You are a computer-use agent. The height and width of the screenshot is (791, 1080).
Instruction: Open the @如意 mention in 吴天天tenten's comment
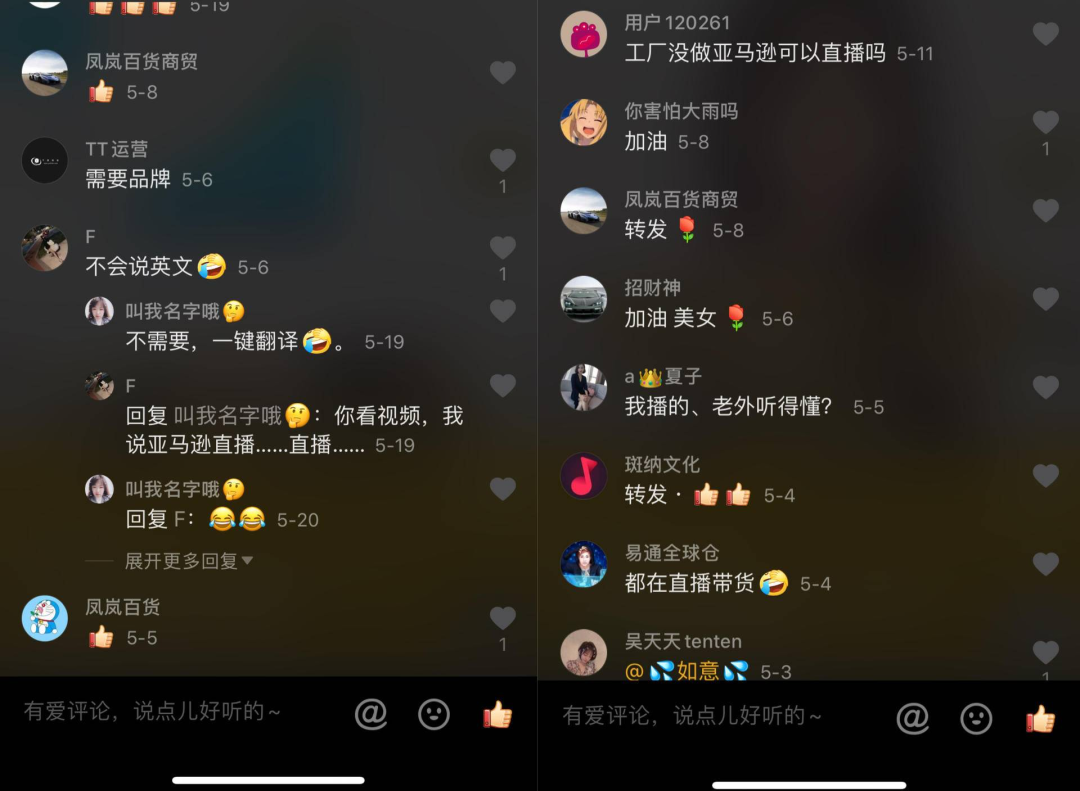click(686, 672)
